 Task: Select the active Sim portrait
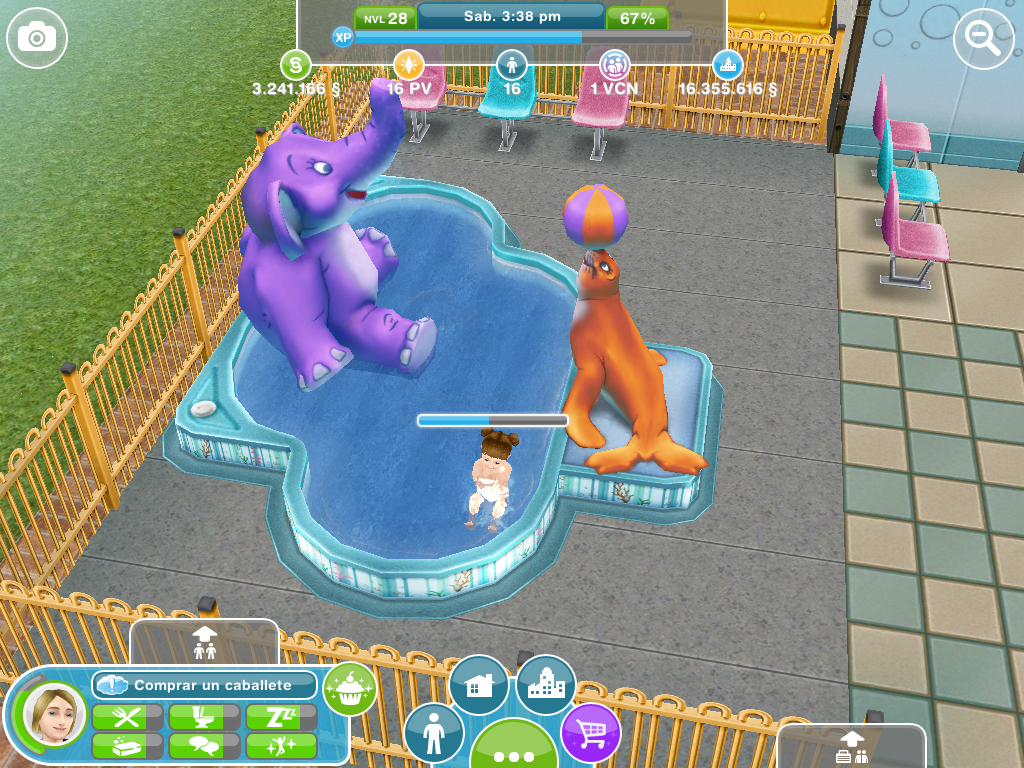[x=50, y=712]
